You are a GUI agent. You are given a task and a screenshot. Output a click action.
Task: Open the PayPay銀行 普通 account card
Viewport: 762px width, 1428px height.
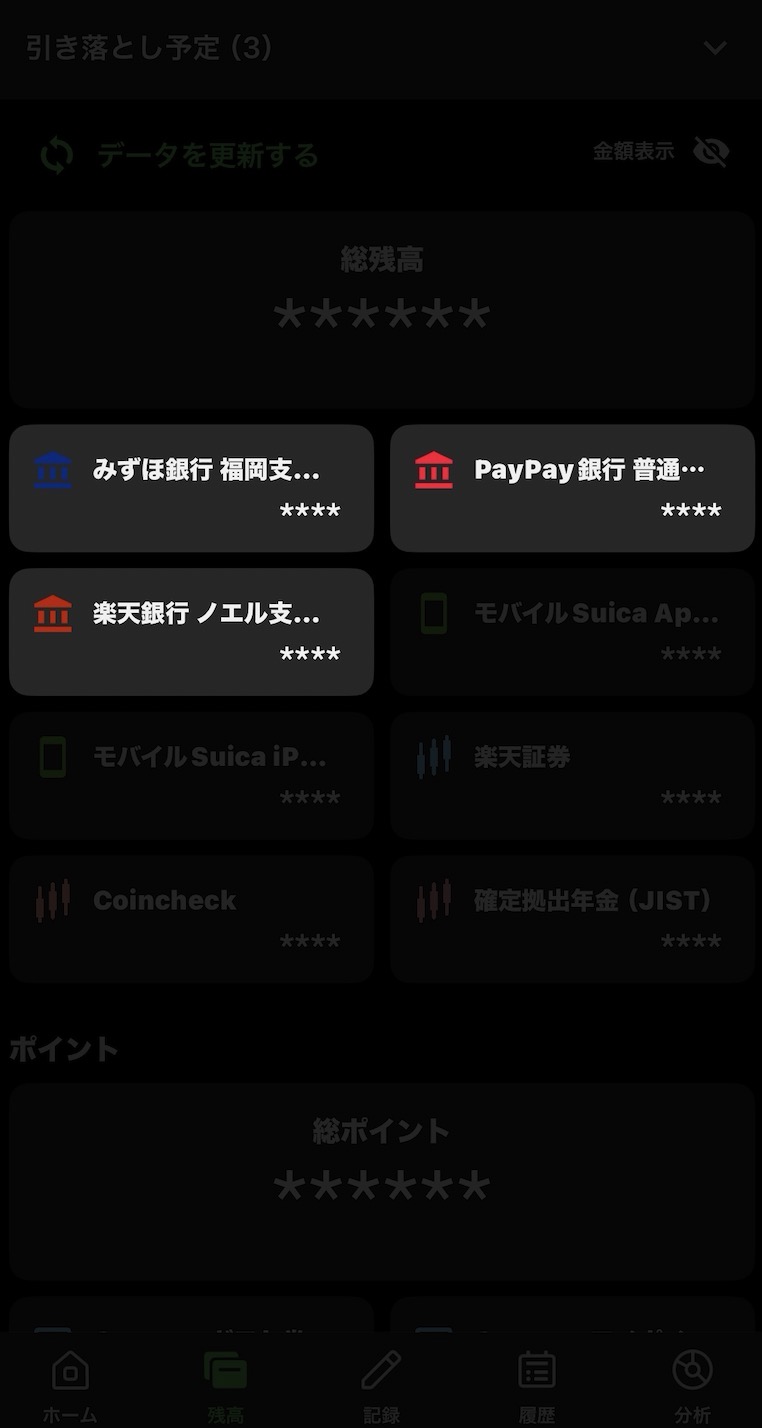coord(572,488)
